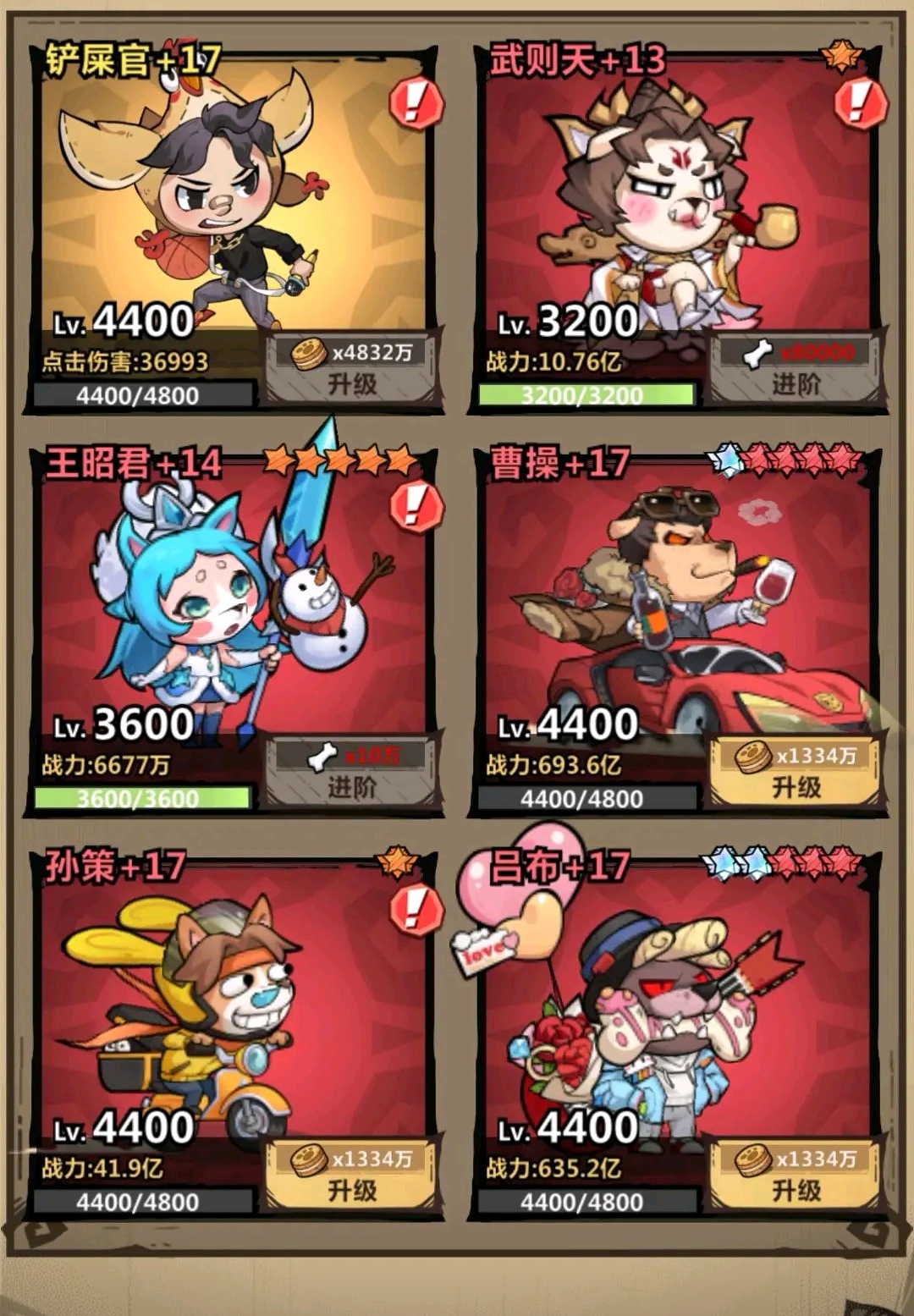Upgrade 吕布 using 升级 button
914x1316 pixels.
pyautogui.click(x=796, y=1176)
